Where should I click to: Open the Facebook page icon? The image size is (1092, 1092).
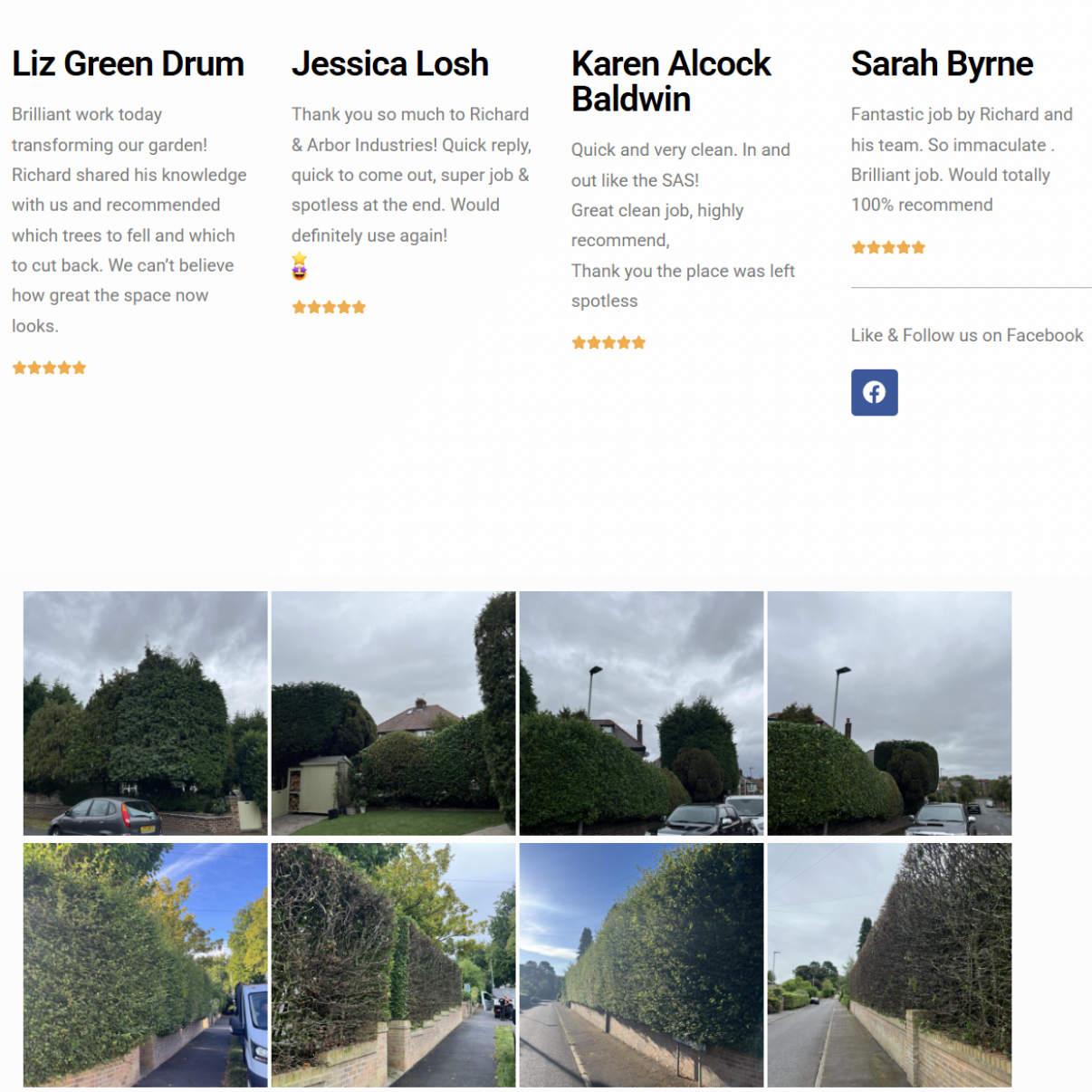tap(874, 392)
